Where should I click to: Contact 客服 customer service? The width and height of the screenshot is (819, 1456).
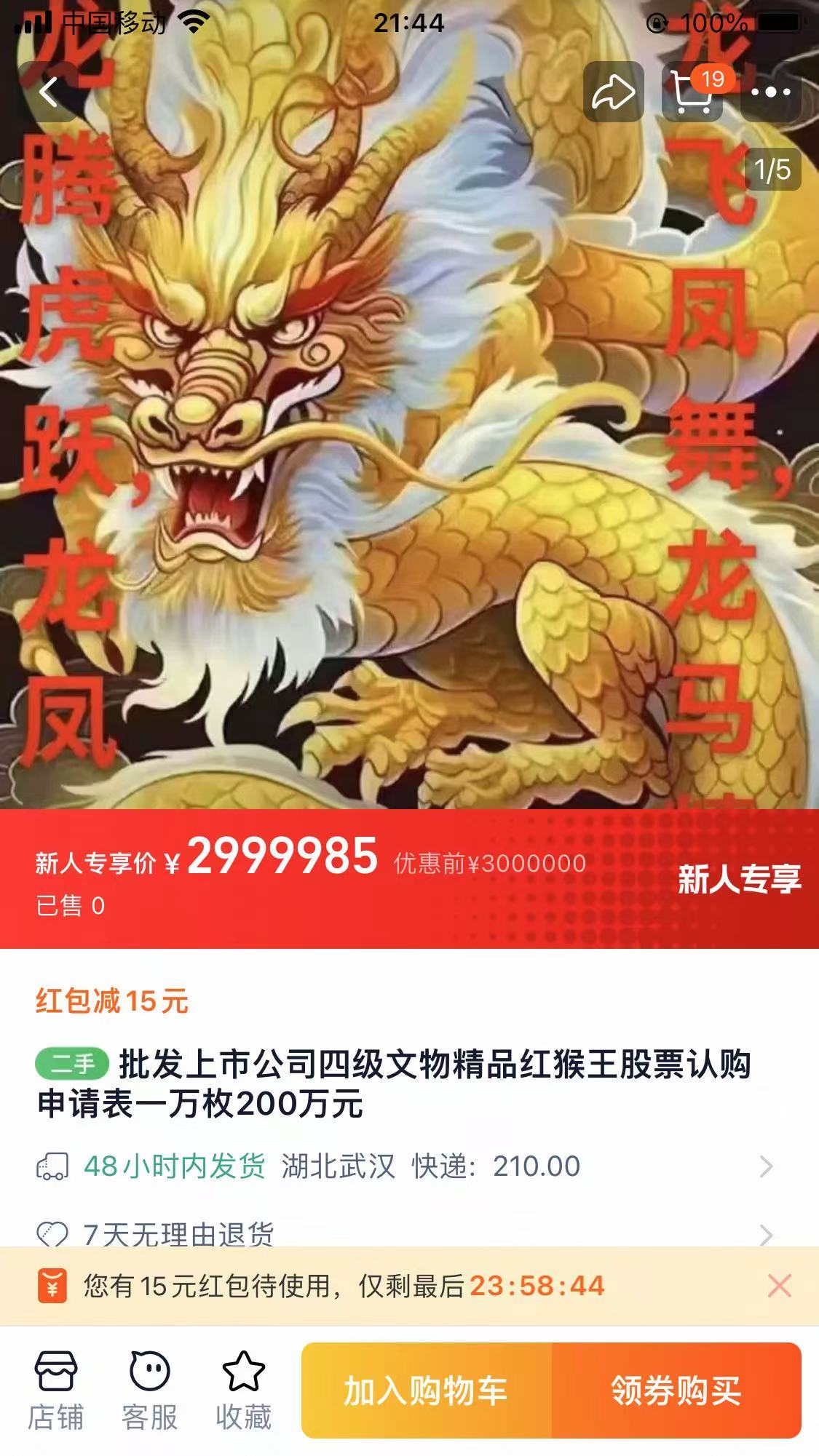(149, 1391)
